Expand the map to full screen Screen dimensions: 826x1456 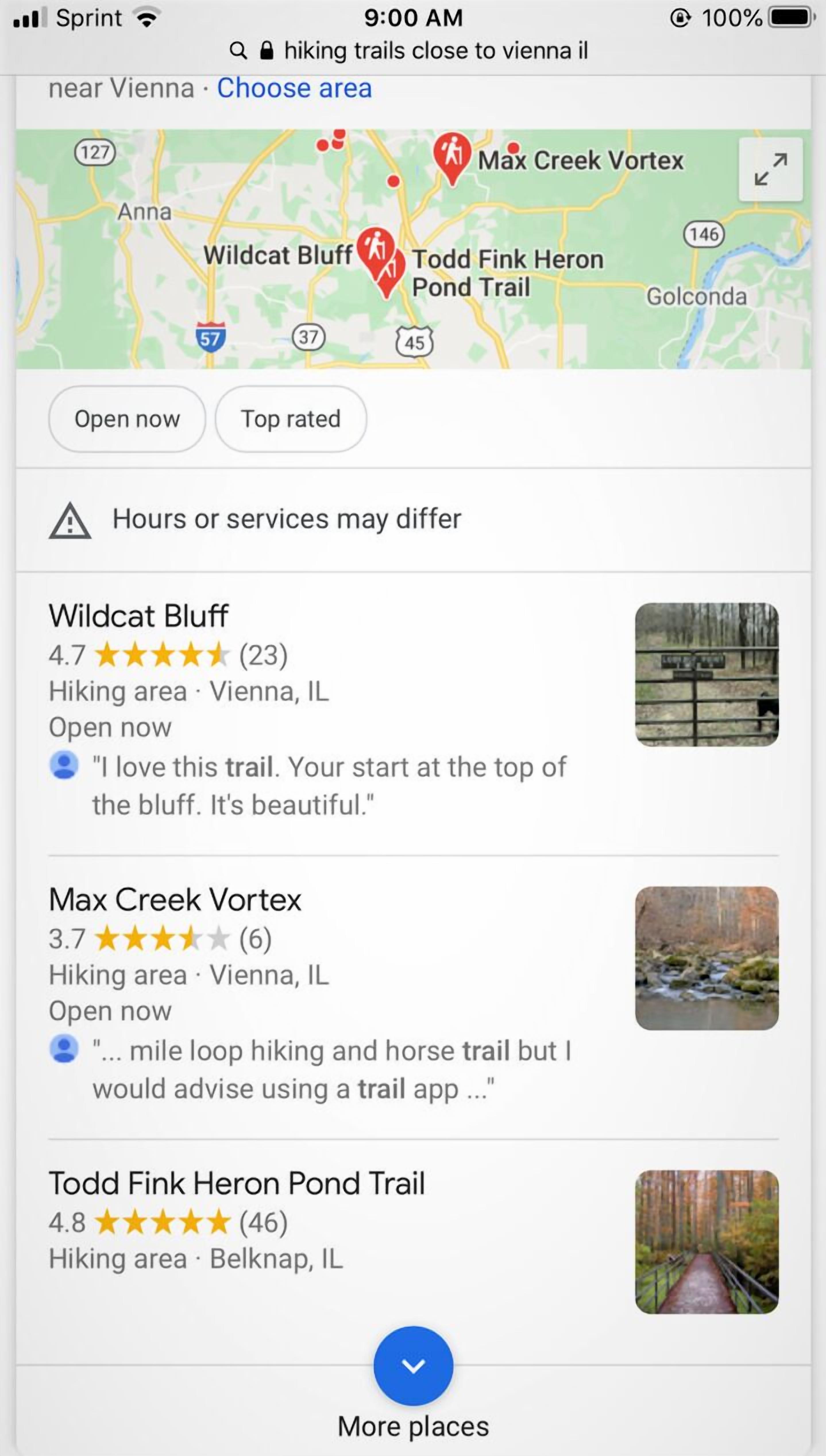pyautogui.click(x=770, y=169)
